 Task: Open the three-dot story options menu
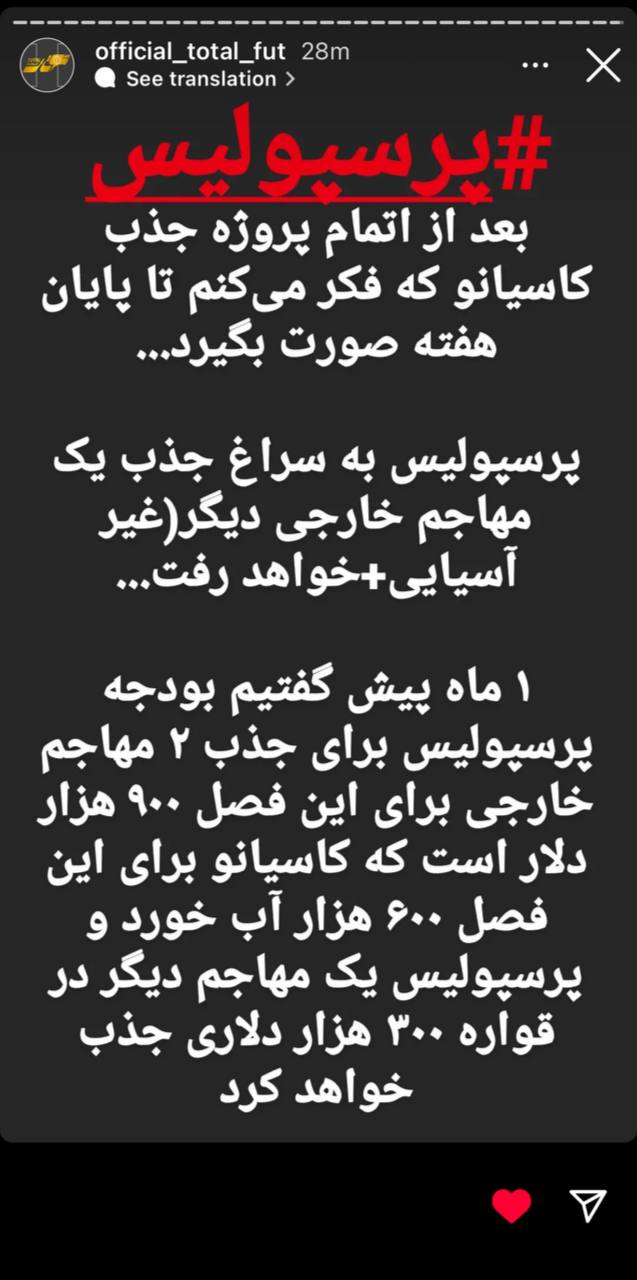(536, 66)
